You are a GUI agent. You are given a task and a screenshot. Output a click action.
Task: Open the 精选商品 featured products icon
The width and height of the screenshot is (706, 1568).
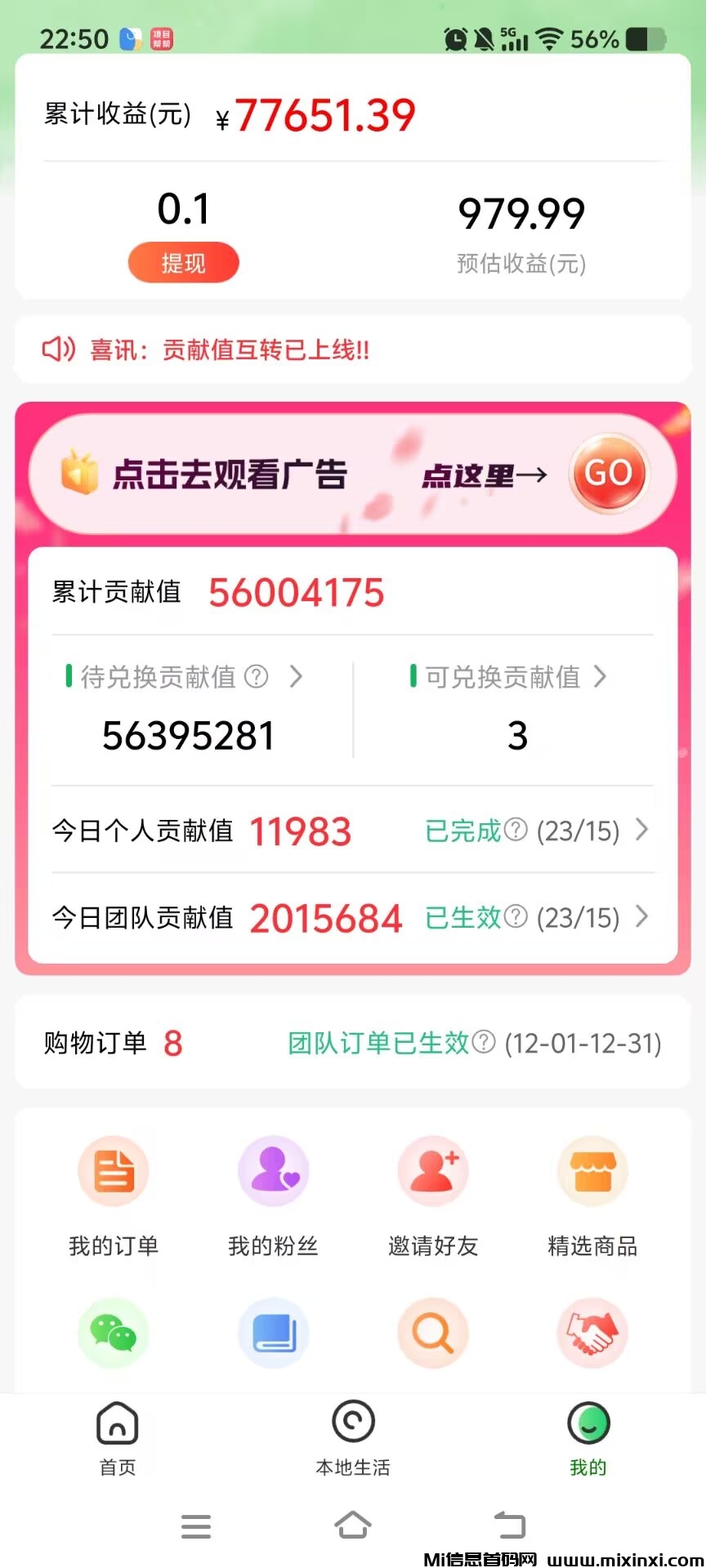[592, 1173]
